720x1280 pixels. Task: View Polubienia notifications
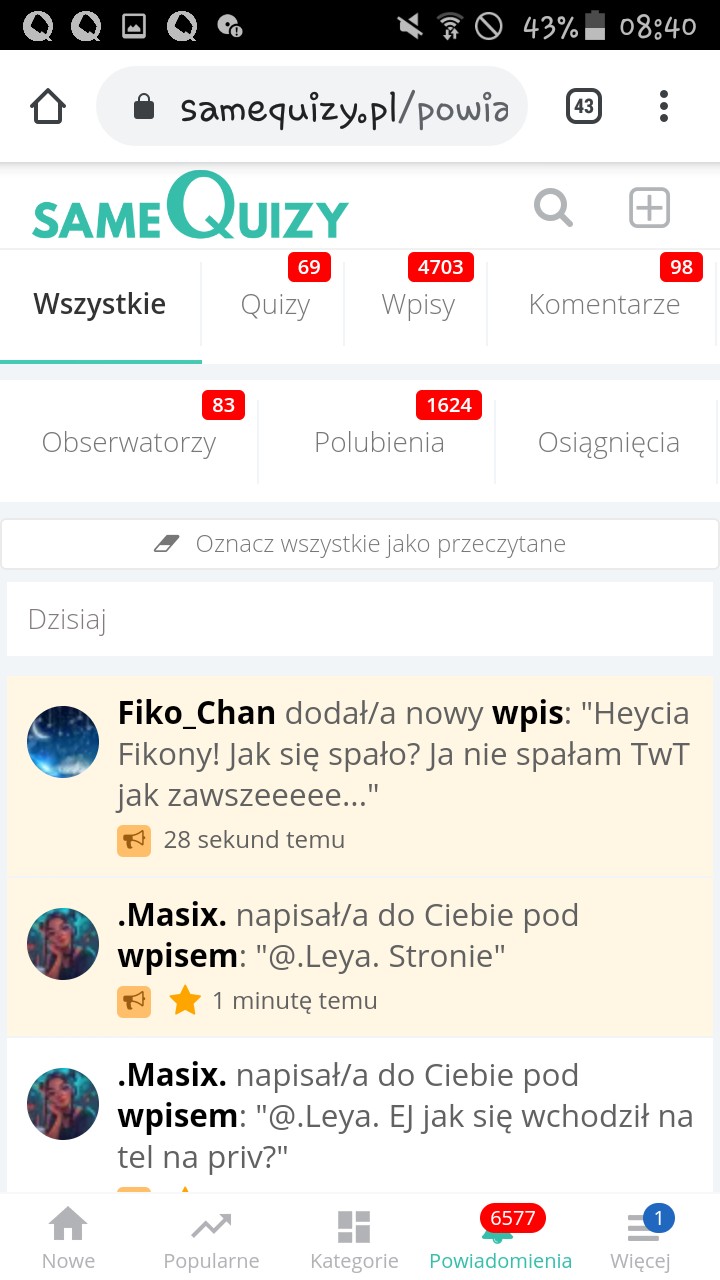point(379,442)
